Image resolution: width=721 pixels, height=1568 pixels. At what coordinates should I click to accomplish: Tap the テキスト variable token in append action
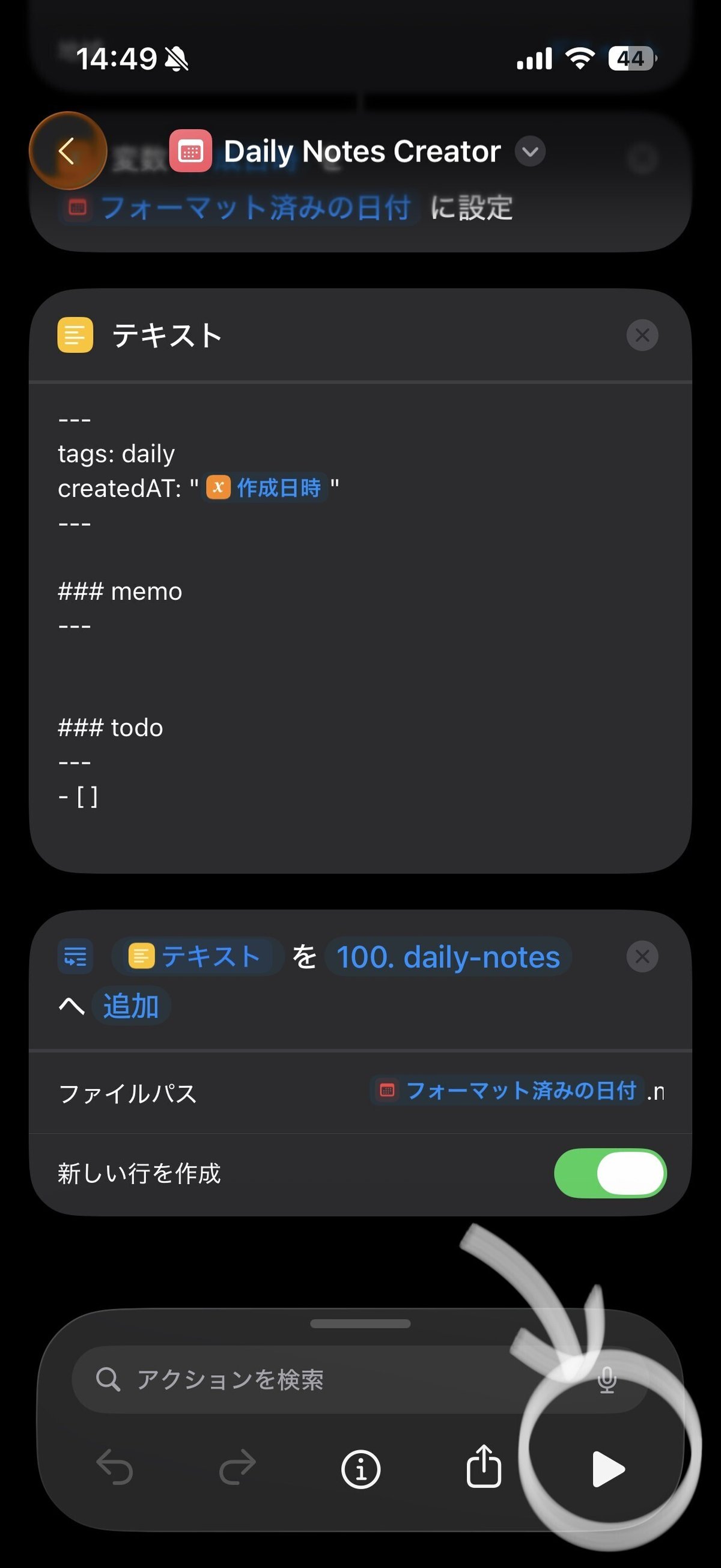[197, 956]
